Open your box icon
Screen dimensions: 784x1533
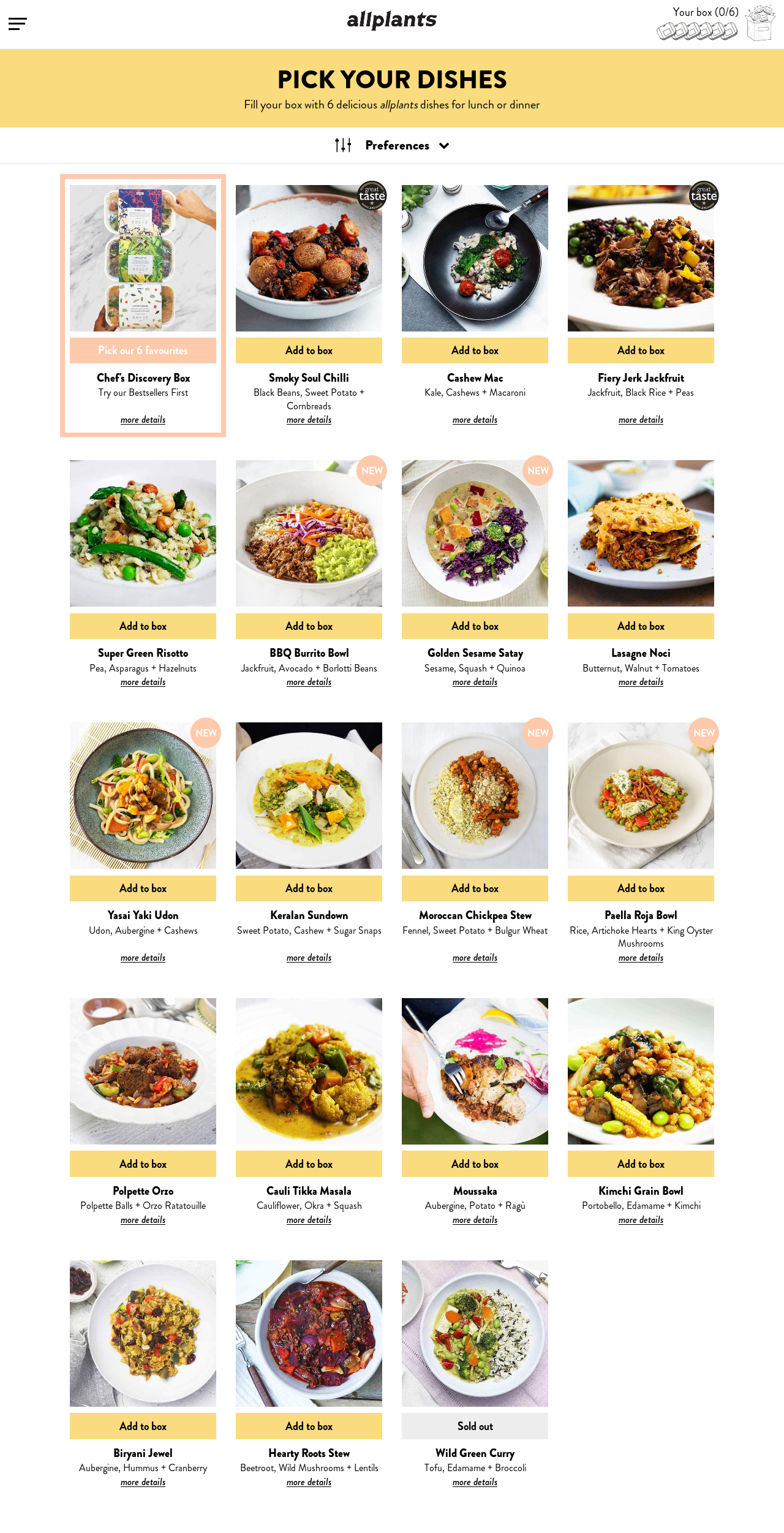pos(759,23)
